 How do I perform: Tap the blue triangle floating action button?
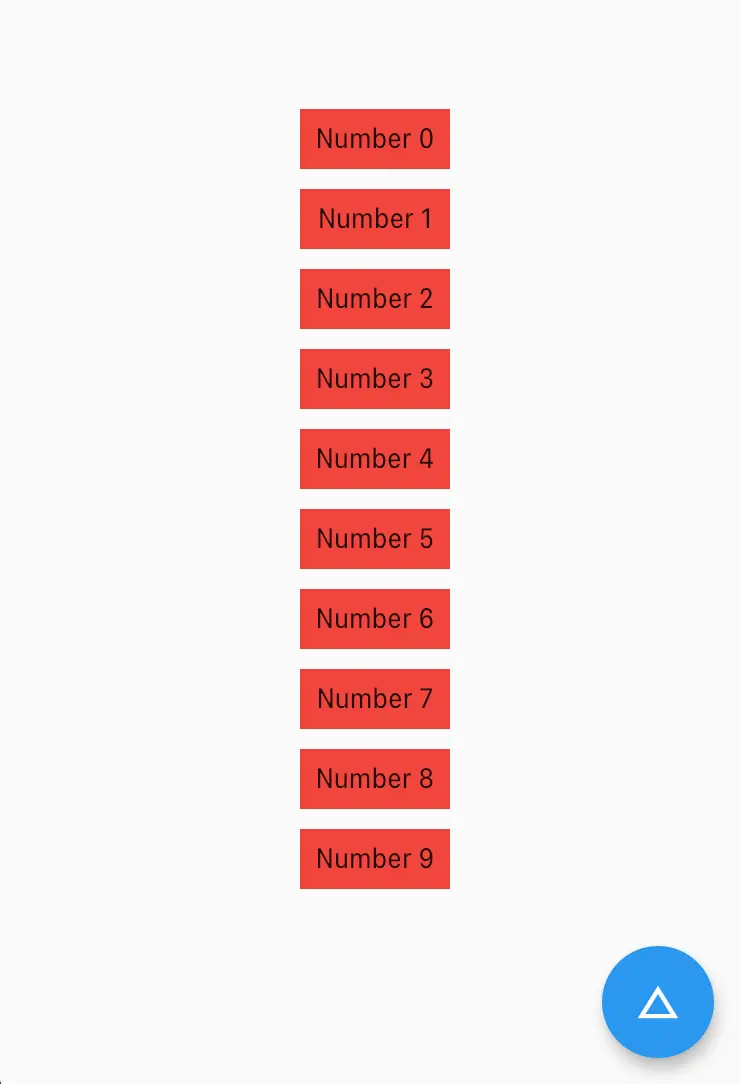pyautogui.click(x=658, y=1001)
